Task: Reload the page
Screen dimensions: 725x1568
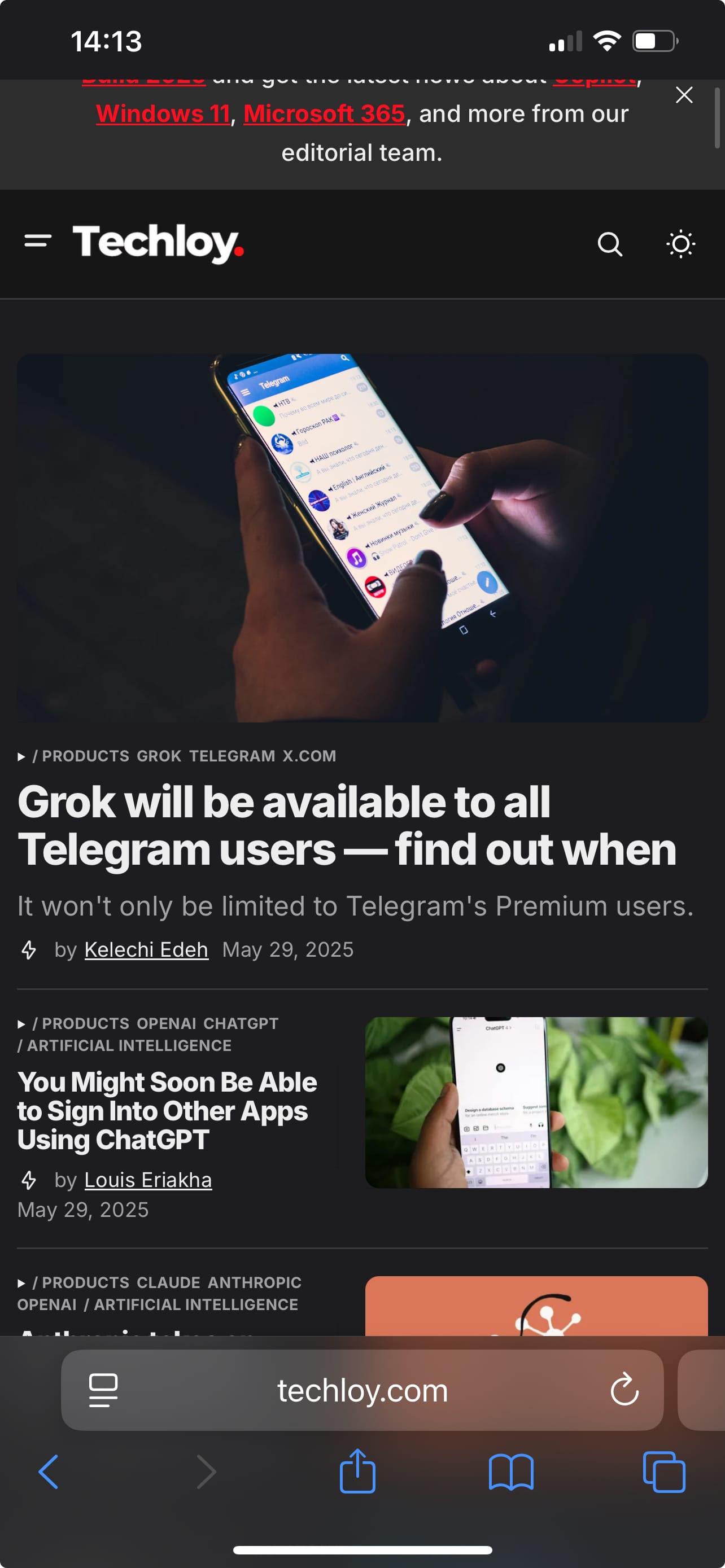Action: click(x=624, y=1390)
